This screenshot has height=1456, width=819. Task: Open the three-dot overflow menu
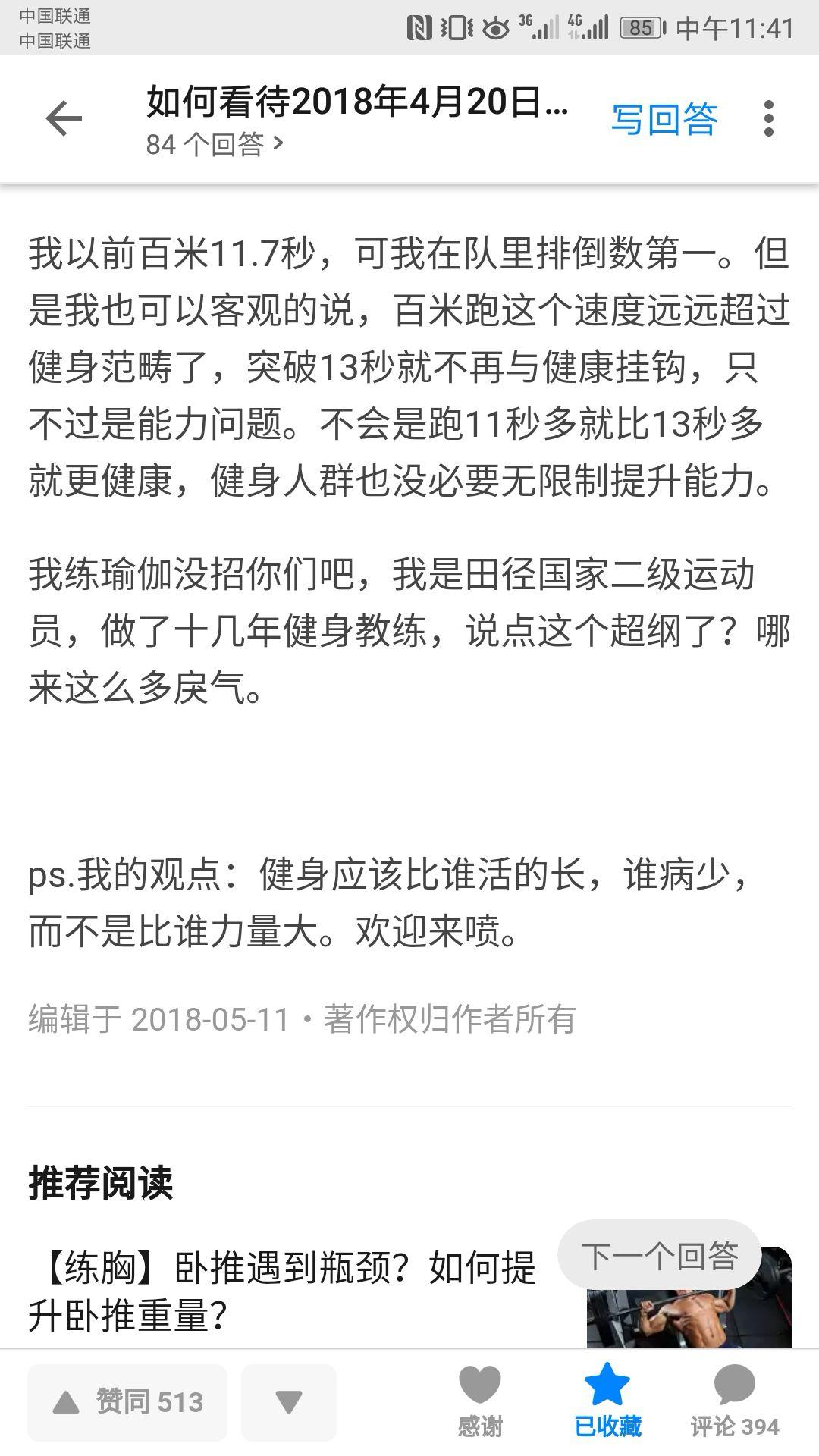[x=768, y=119]
